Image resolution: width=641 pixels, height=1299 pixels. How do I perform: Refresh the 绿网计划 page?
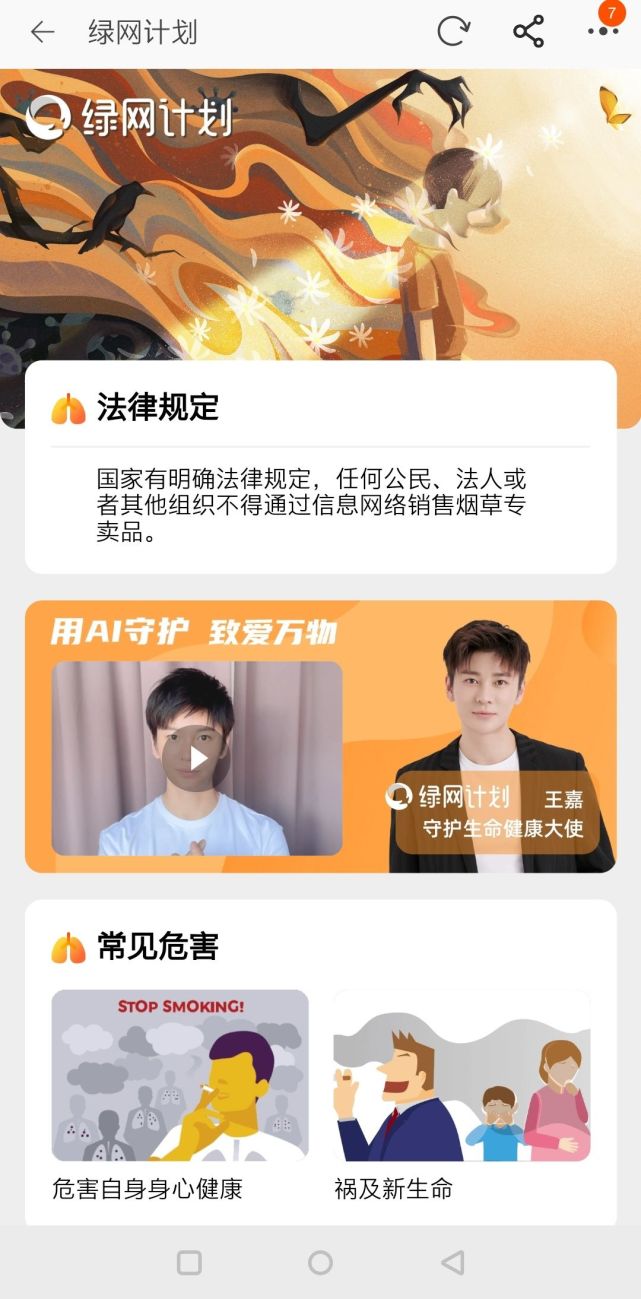453,32
